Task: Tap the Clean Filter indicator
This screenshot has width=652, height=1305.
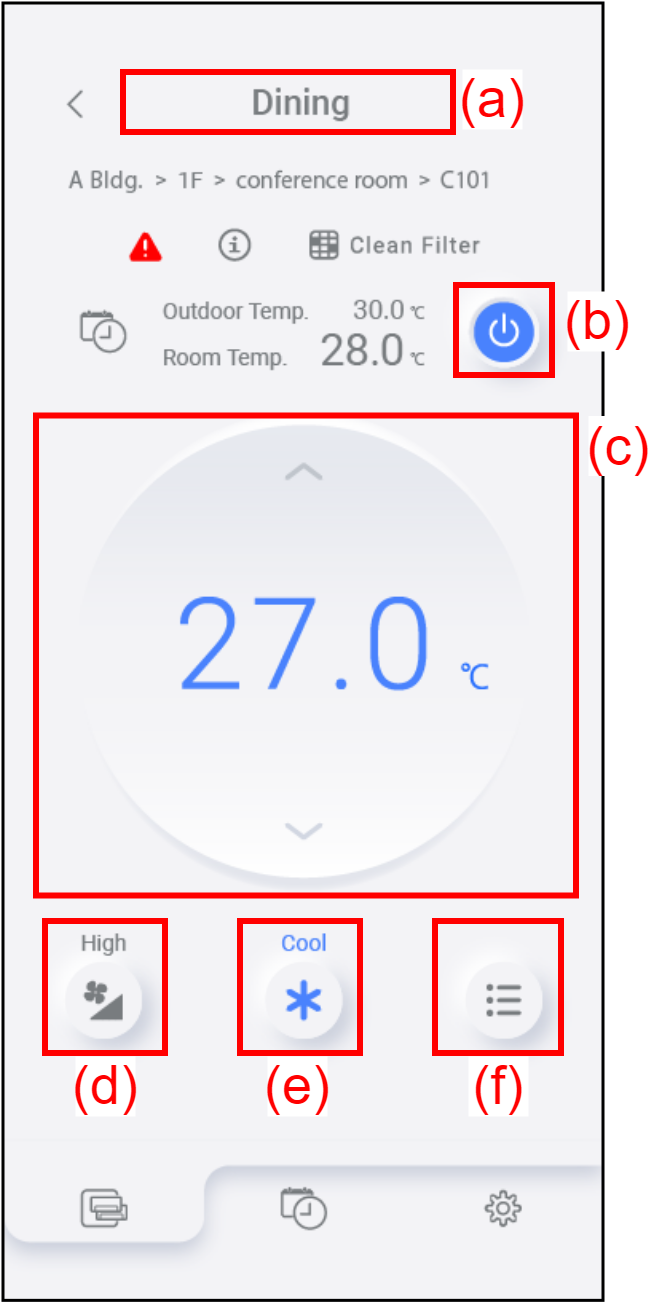Action: click(x=394, y=245)
